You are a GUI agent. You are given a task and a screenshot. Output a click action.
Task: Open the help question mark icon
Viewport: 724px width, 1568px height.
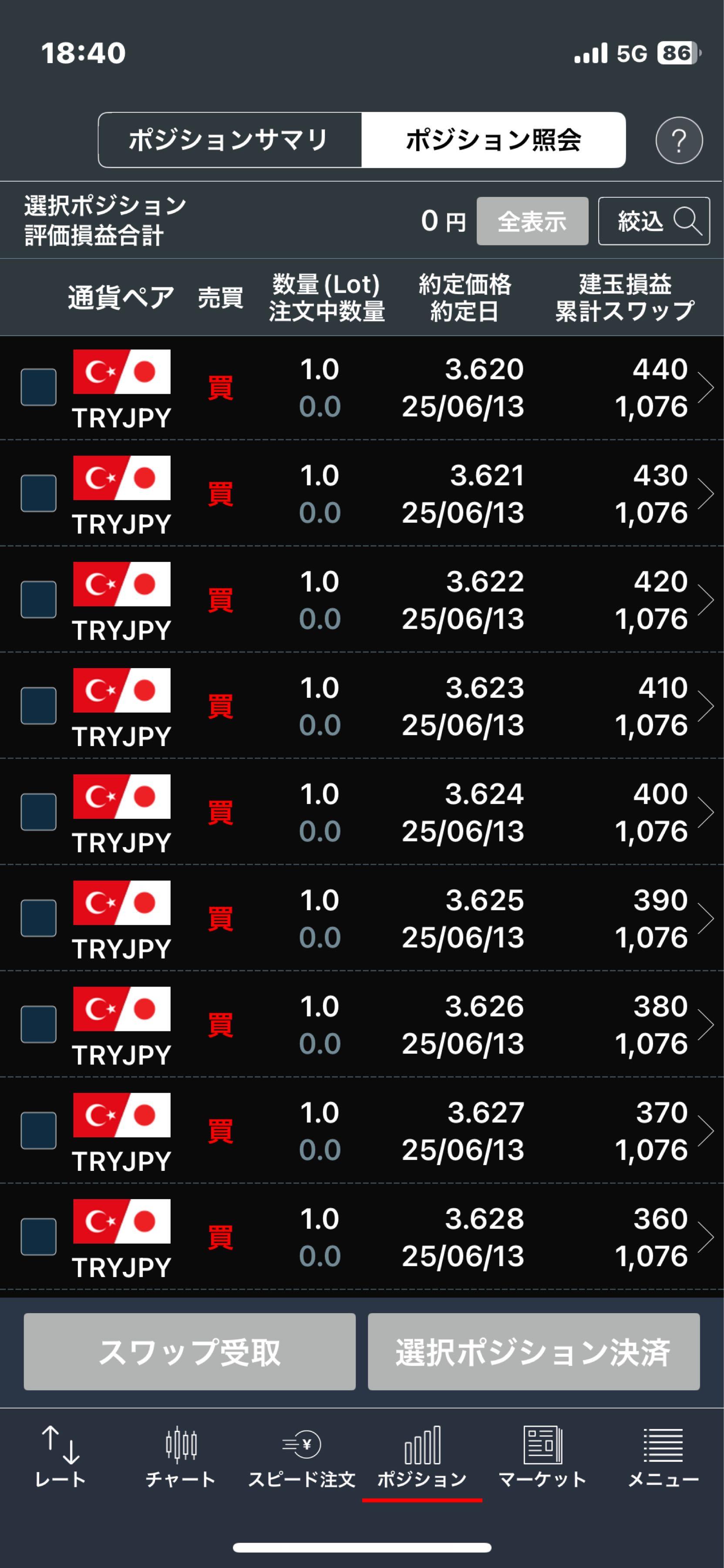coord(678,141)
